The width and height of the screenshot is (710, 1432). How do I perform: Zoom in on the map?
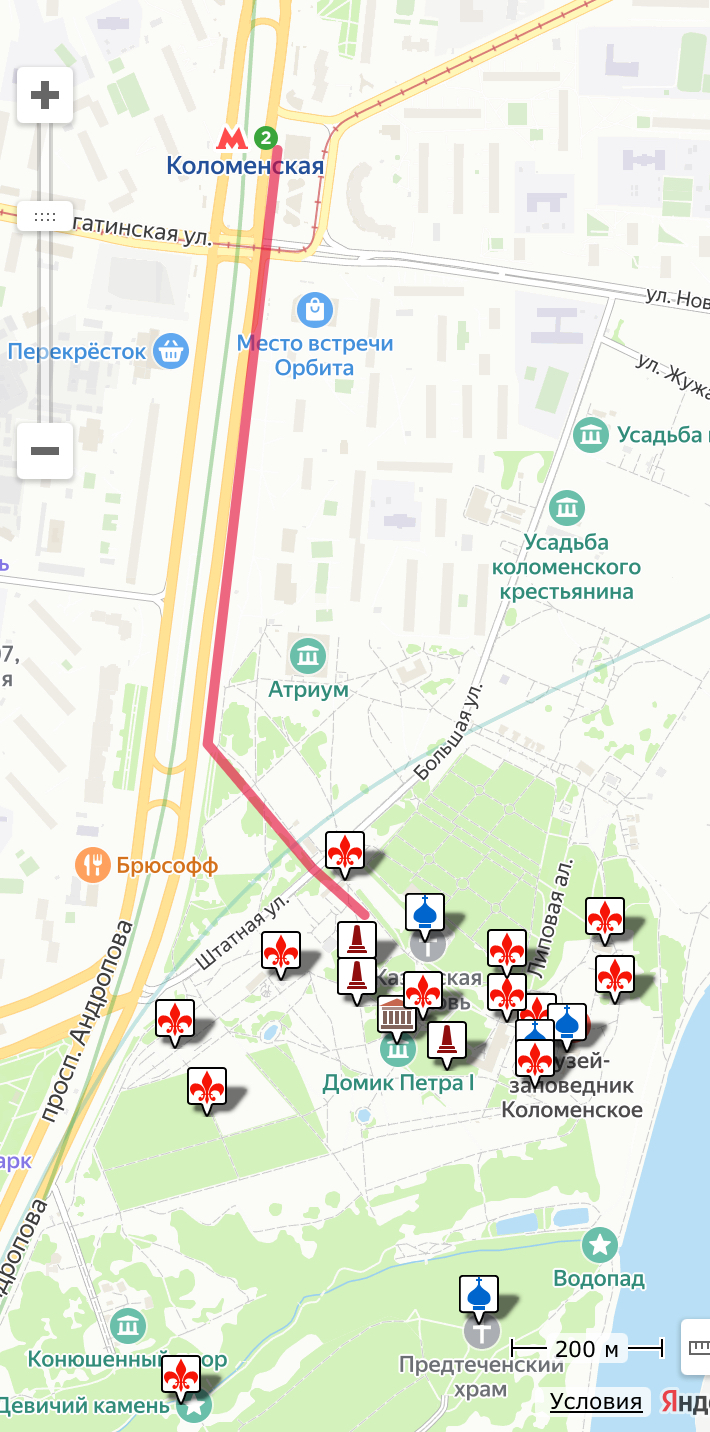[45, 96]
